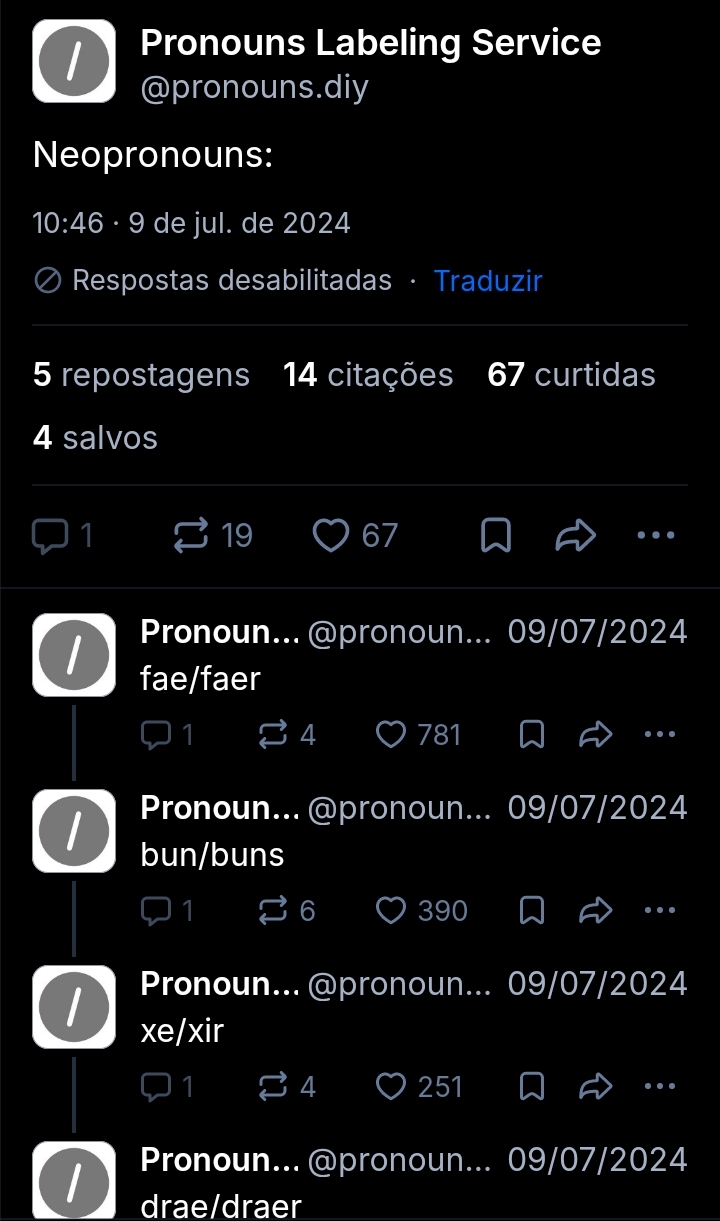This screenshot has height=1221, width=720.
Task: Bookmark the Neopronouns main post
Action: (496, 537)
